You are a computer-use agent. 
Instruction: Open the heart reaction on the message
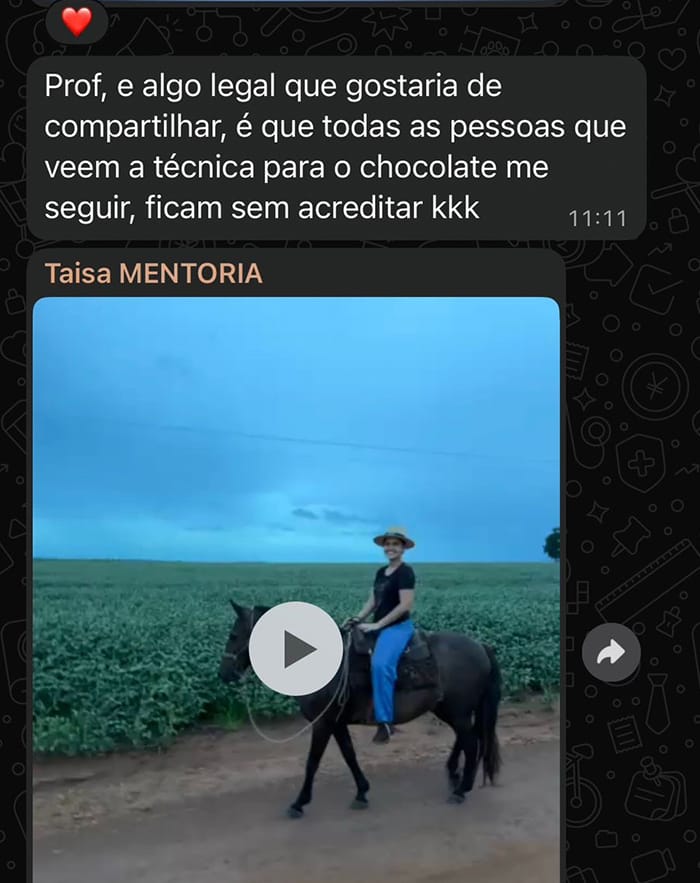coord(77,20)
